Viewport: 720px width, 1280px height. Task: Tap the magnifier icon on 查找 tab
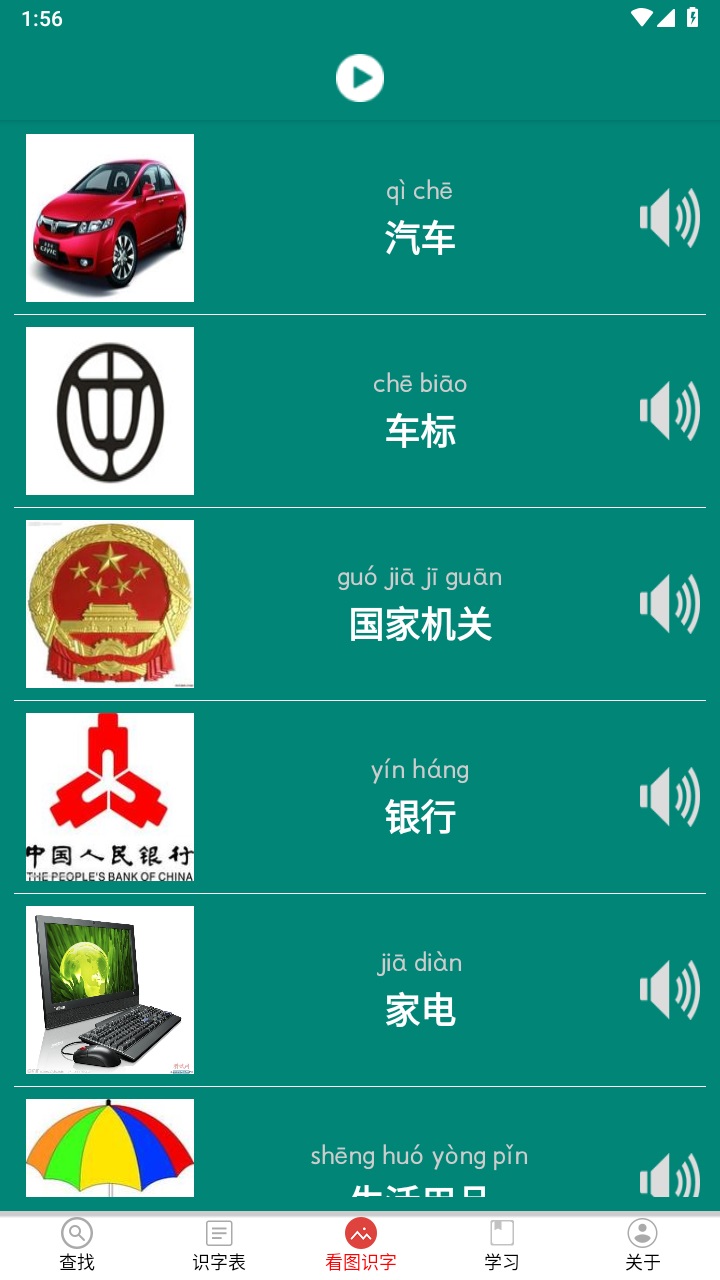tap(78, 1233)
